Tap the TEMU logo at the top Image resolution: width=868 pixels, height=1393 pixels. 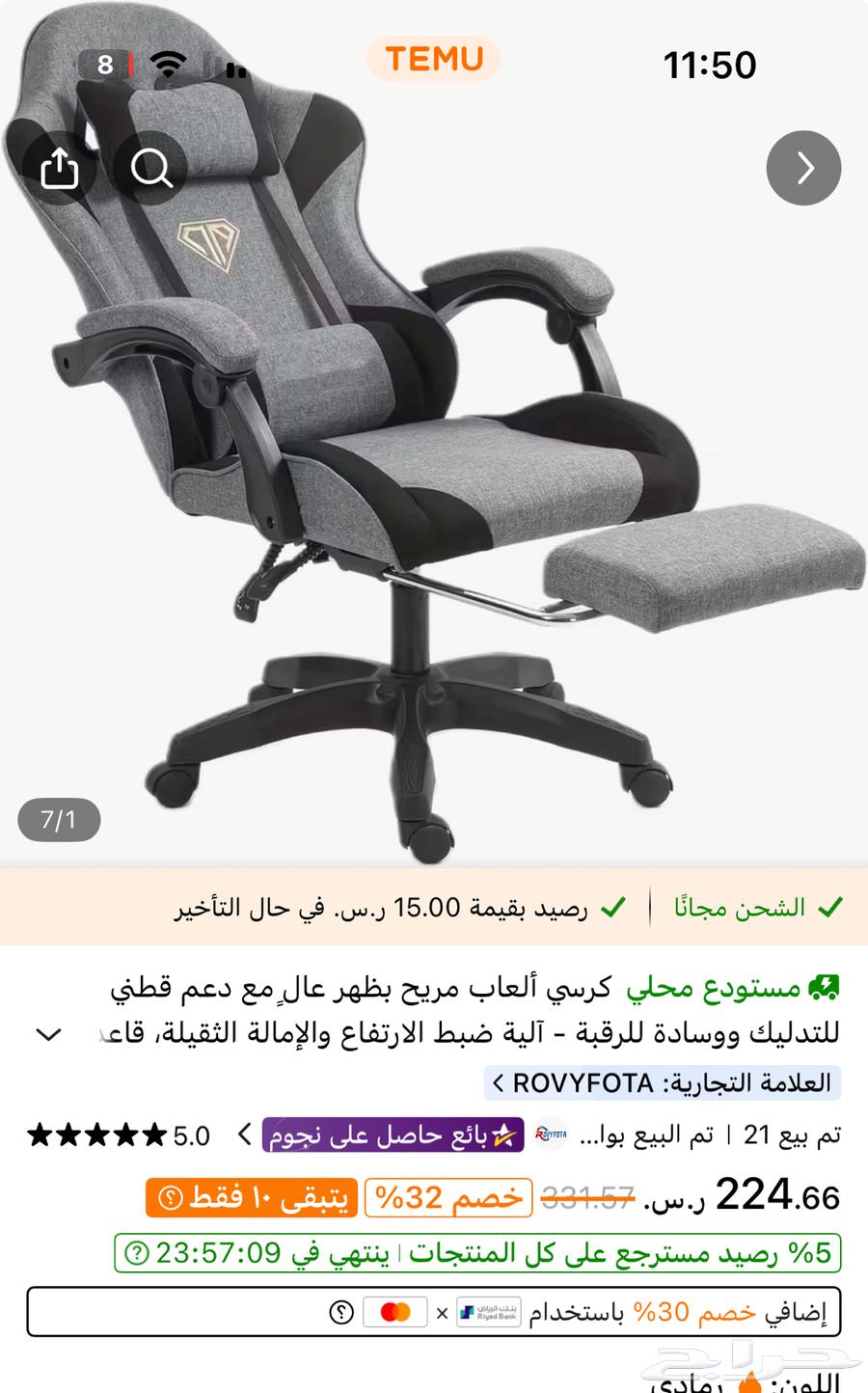point(433,60)
